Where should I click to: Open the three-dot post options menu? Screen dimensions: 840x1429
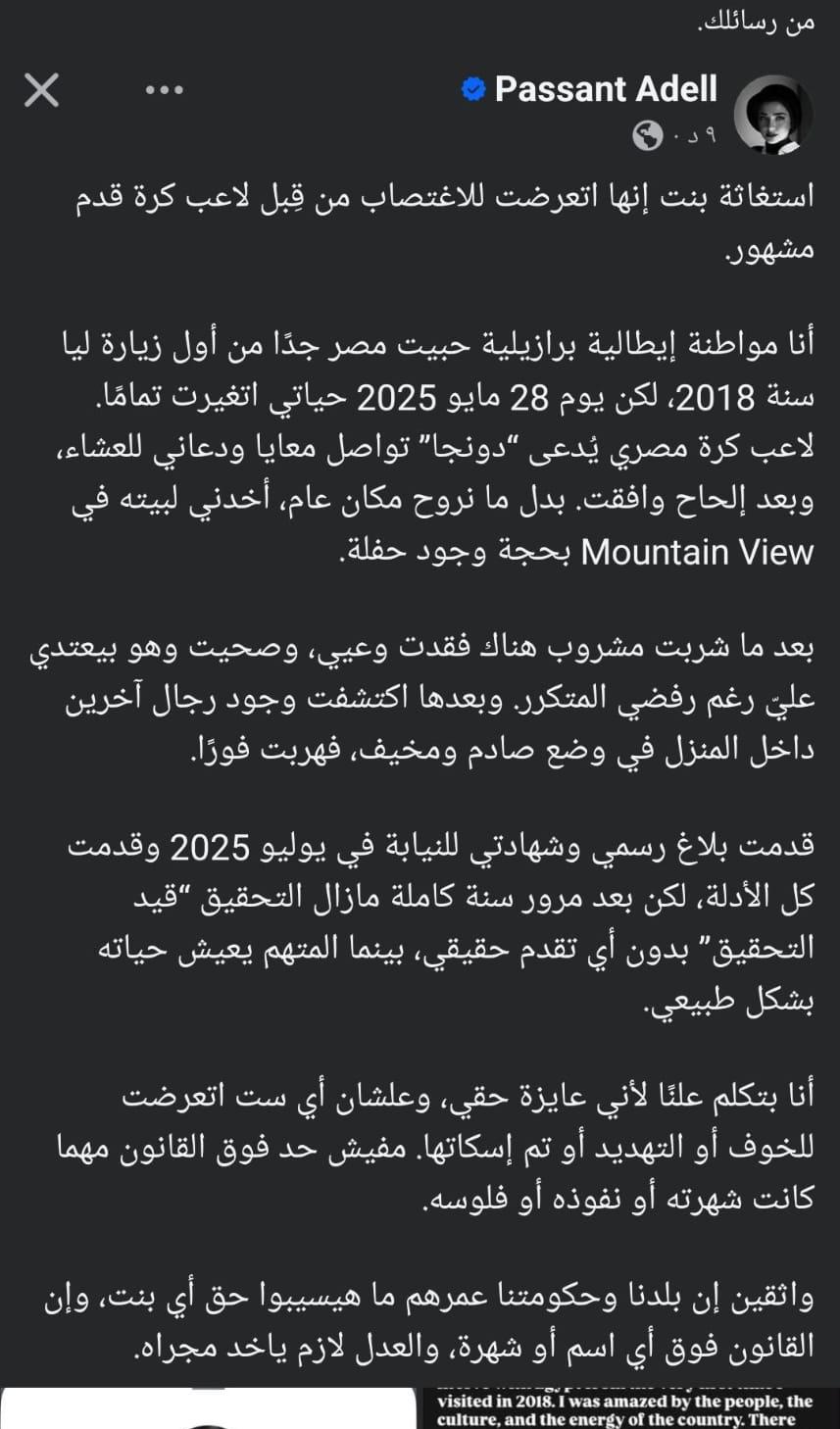(165, 90)
